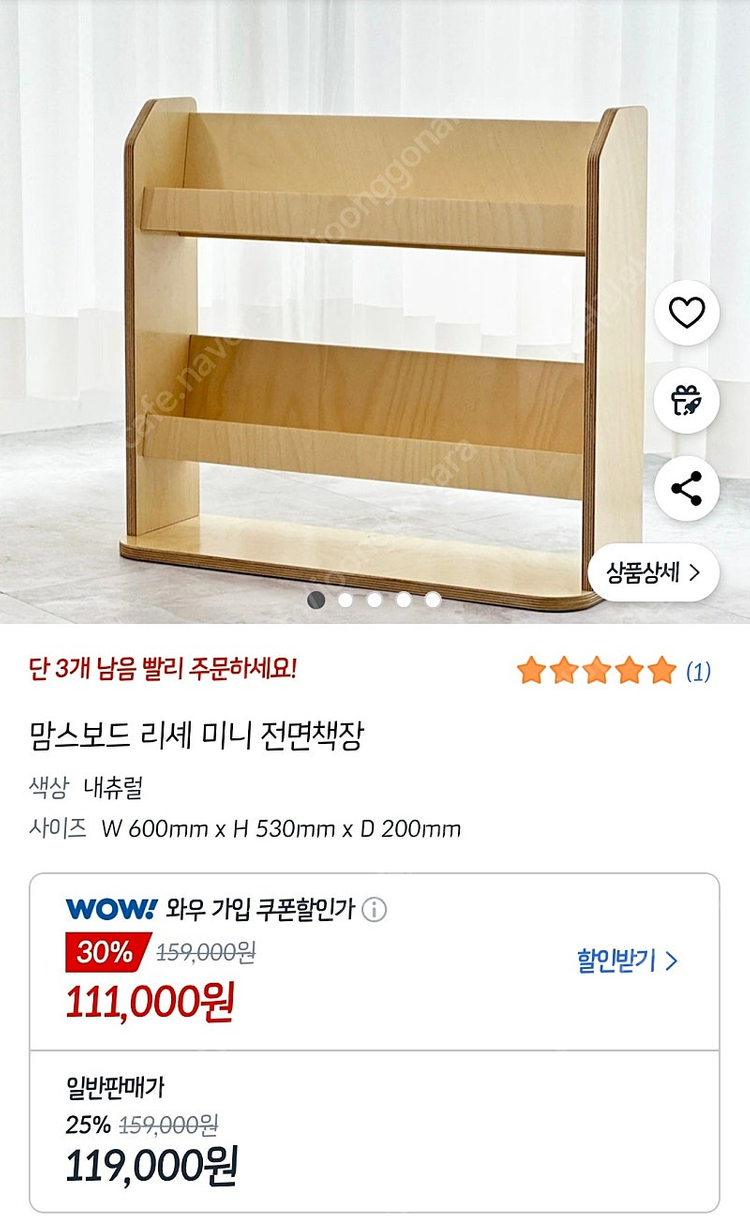Image resolution: width=750 pixels, height=1229 pixels.
Task: Tap the gift icon on the product image
Action: 686,400
